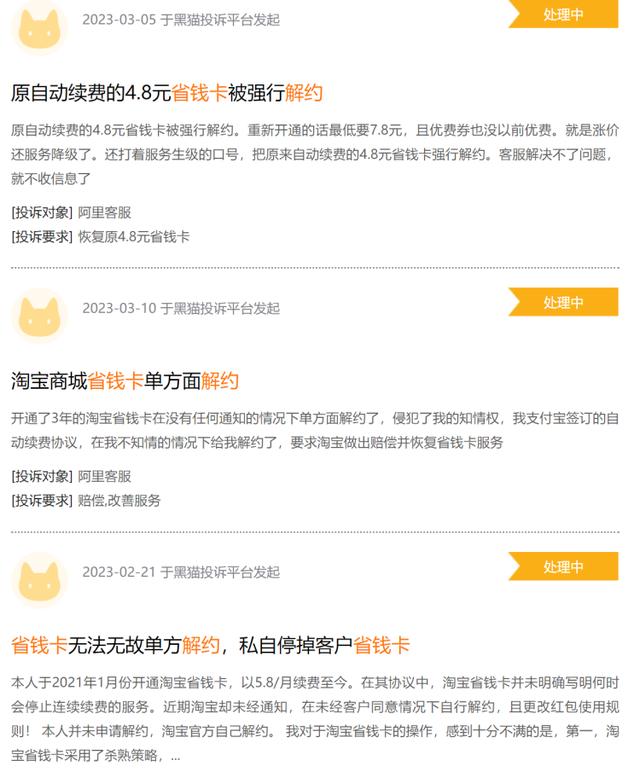Open complaint 原自动续费的4.8元省钱卡被强行解约
This screenshot has height=772, width=640.
click(x=167, y=93)
